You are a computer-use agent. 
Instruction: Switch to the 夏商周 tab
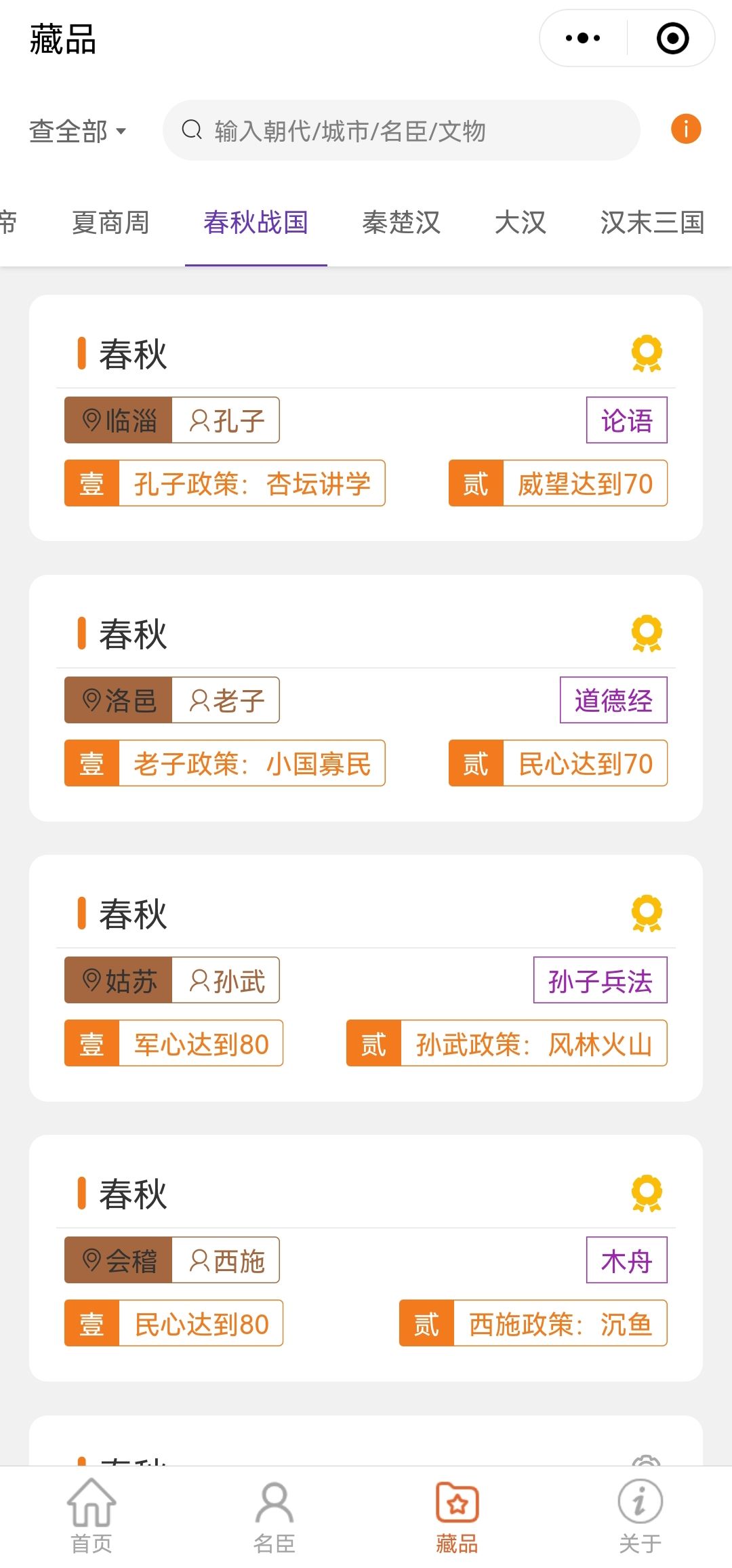click(x=110, y=222)
